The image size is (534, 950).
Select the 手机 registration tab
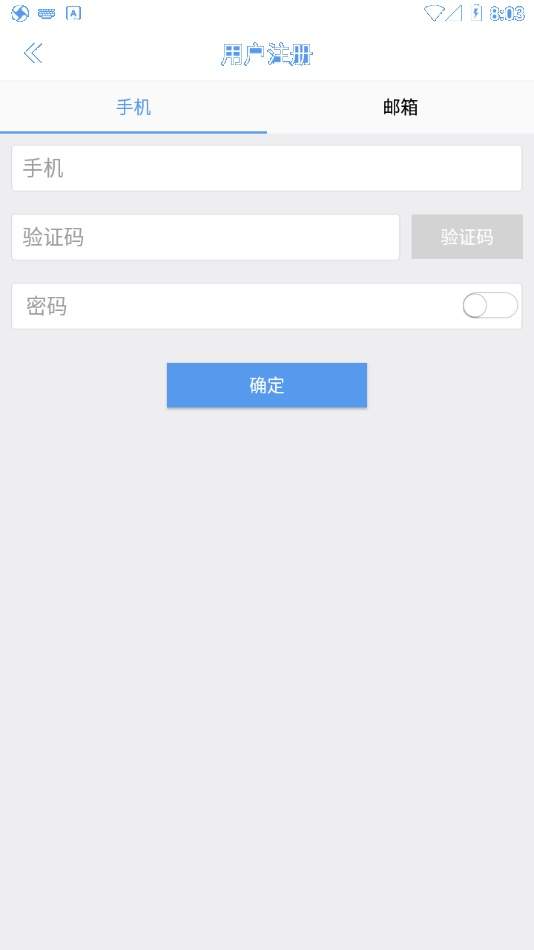[x=133, y=107]
